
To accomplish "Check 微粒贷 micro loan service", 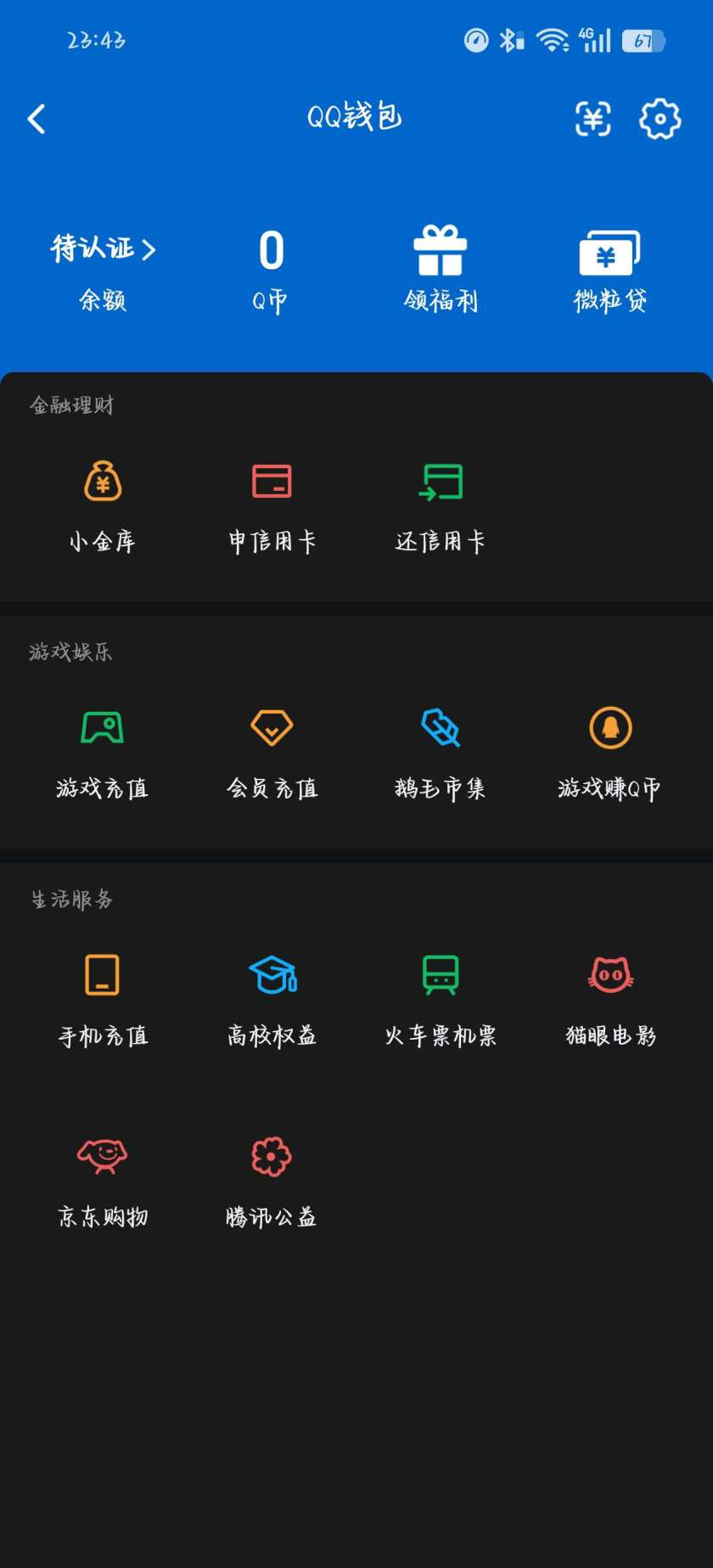I will coord(609,268).
